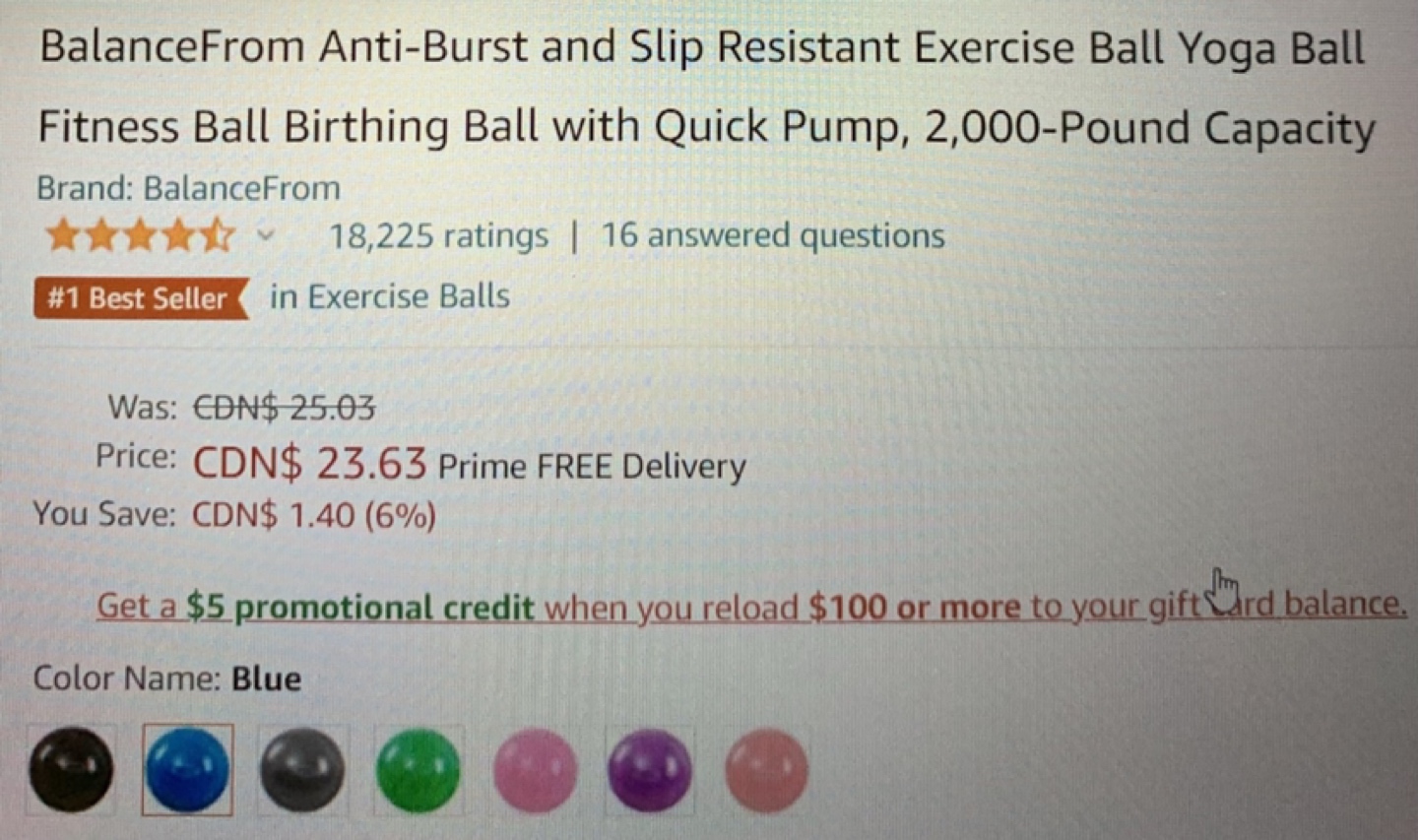Viewport: 1418px width, 840px height.
Task: Tap the #1 Best Seller badge
Action: click(x=137, y=297)
